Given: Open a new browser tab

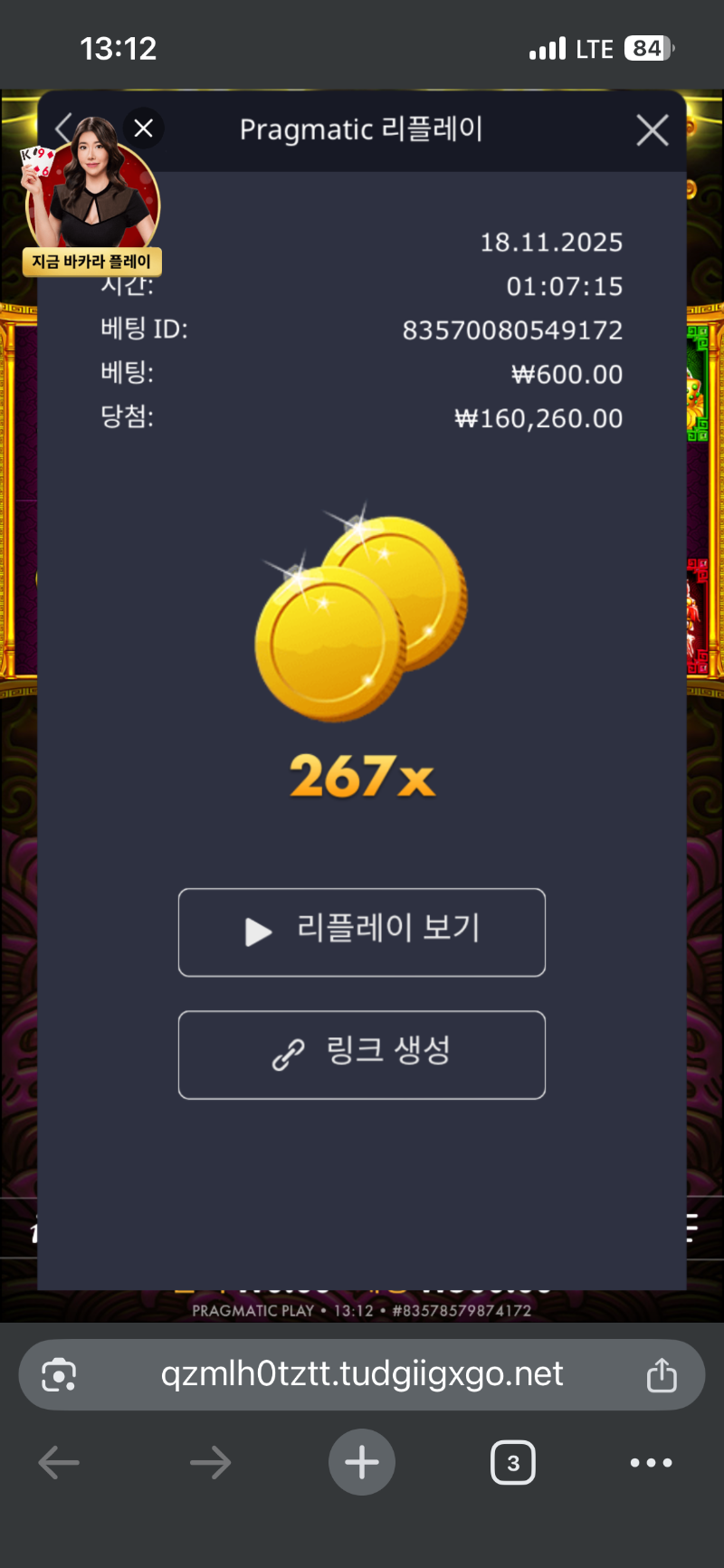Looking at the screenshot, I should coord(362,1462).
